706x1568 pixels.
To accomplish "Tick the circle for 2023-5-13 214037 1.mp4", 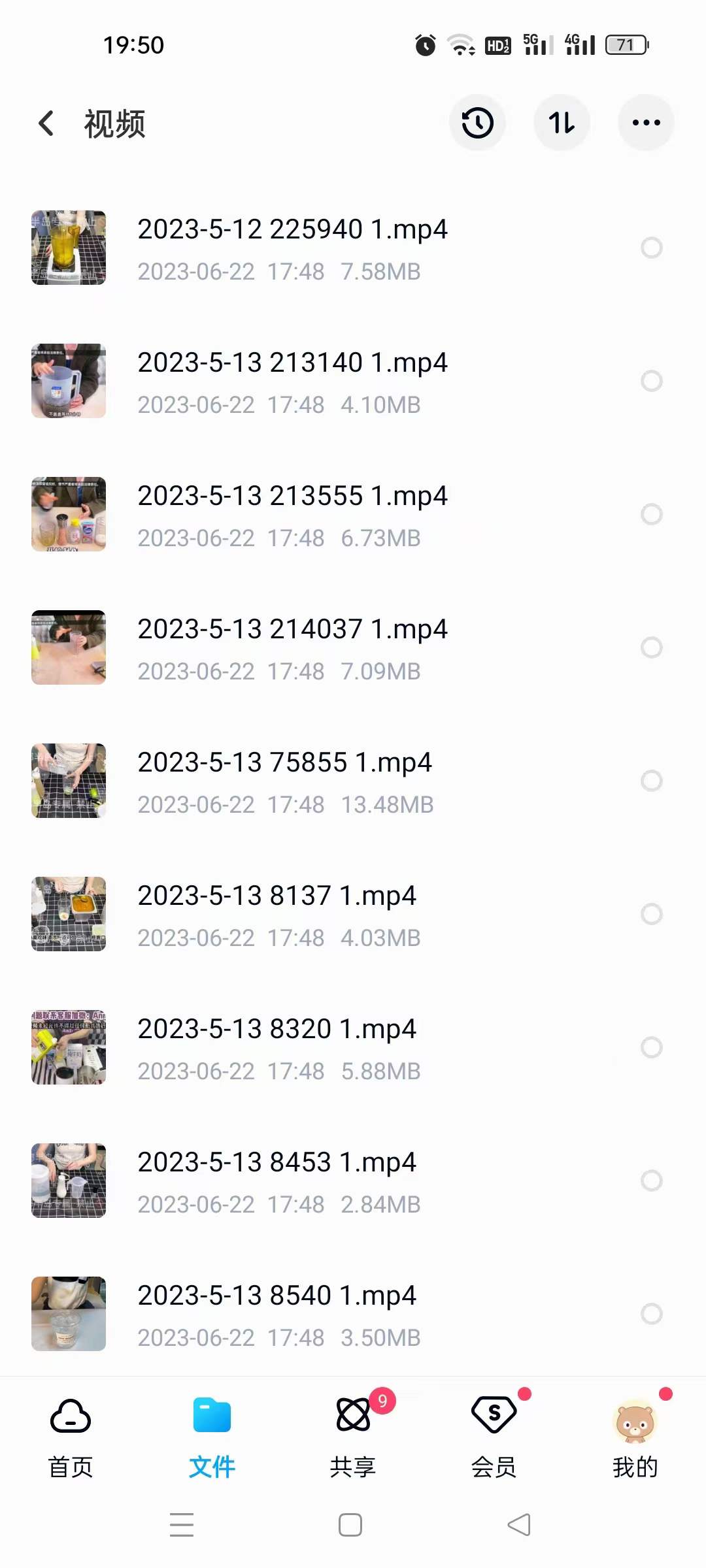I will [x=651, y=647].
